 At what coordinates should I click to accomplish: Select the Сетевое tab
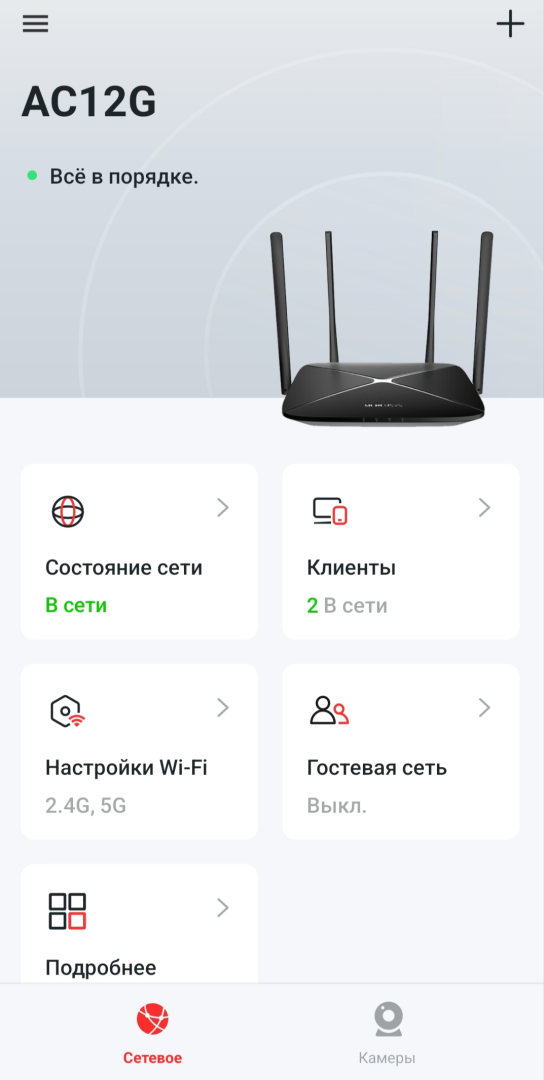point(152,1032)
